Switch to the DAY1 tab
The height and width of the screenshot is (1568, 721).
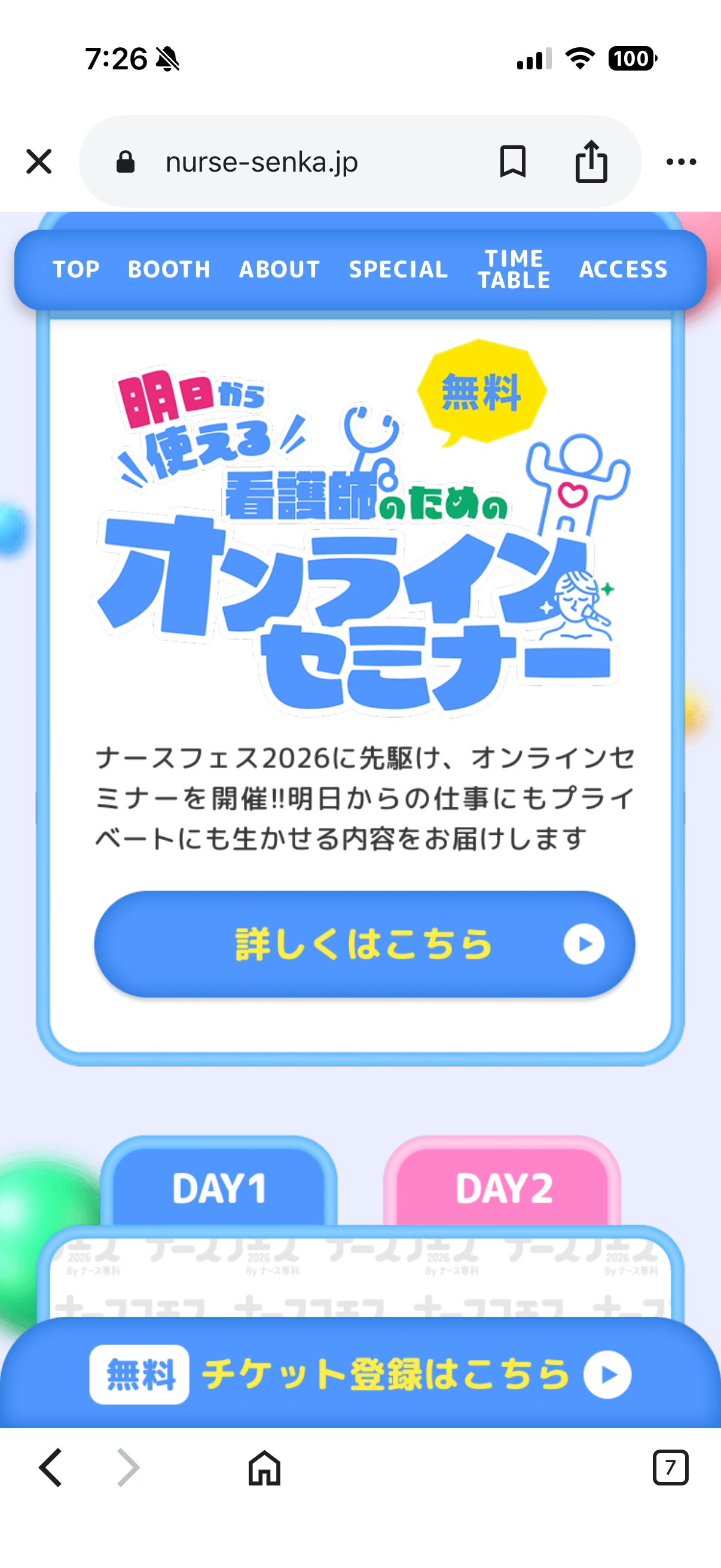coord(218,1187)
